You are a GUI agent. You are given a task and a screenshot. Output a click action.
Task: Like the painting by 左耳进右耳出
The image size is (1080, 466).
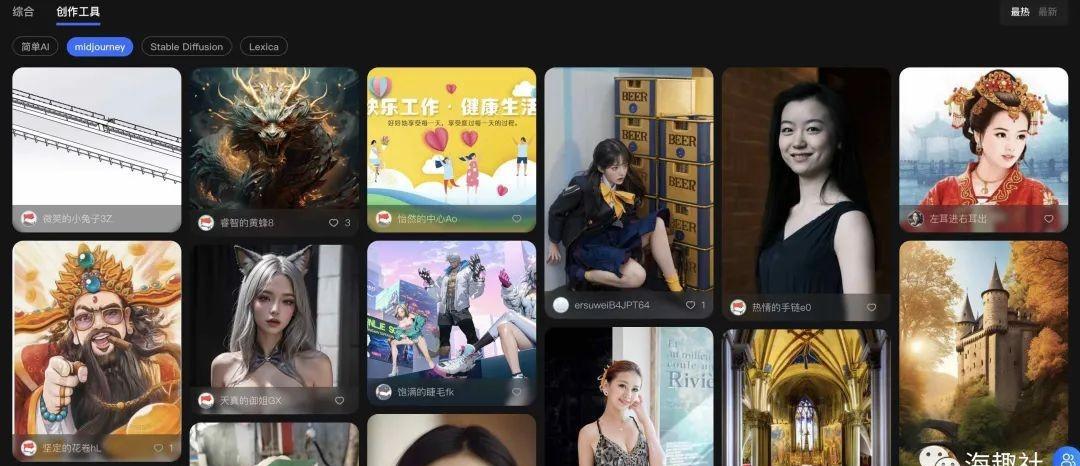(x=1048, y=218)
